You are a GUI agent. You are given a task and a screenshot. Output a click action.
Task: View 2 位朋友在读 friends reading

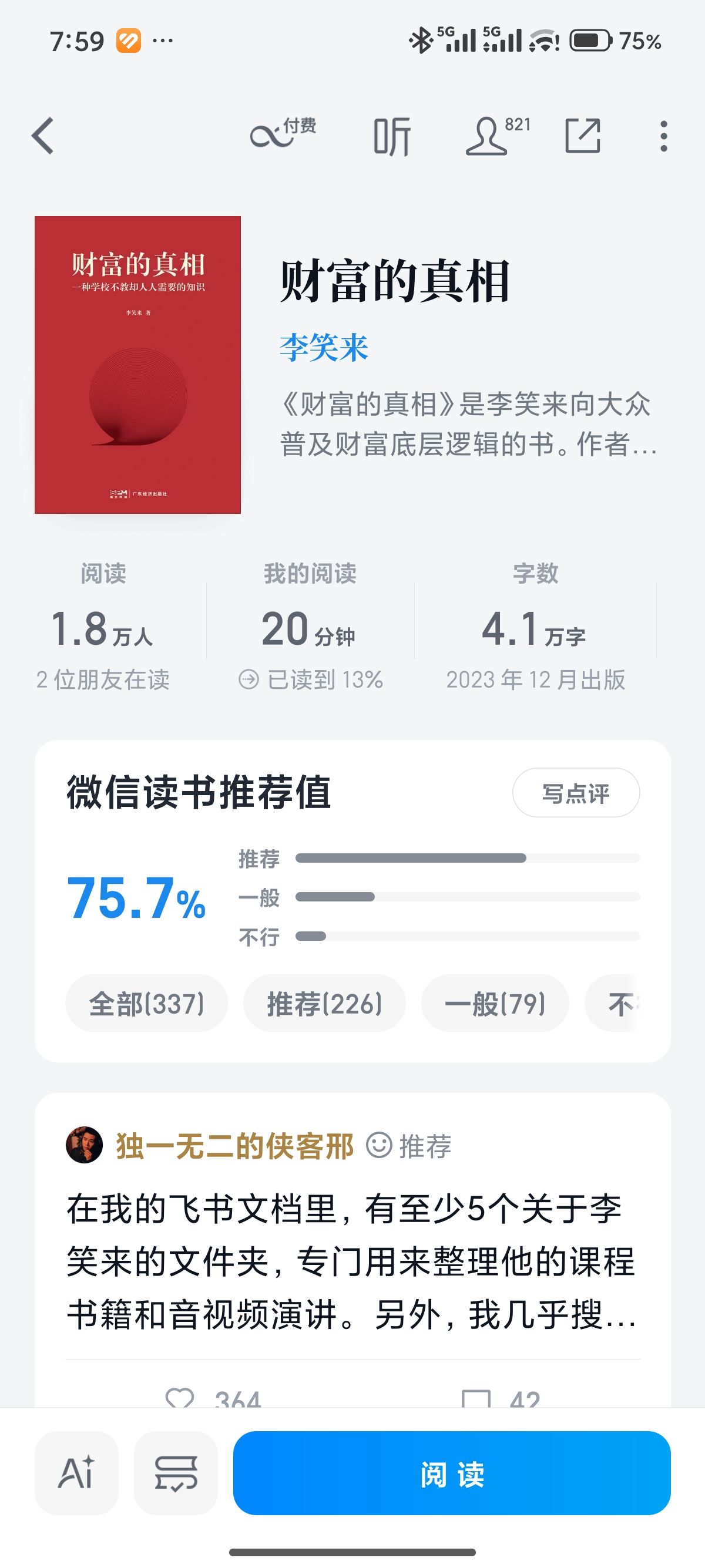pyautogui.click(x=103, y=679)
